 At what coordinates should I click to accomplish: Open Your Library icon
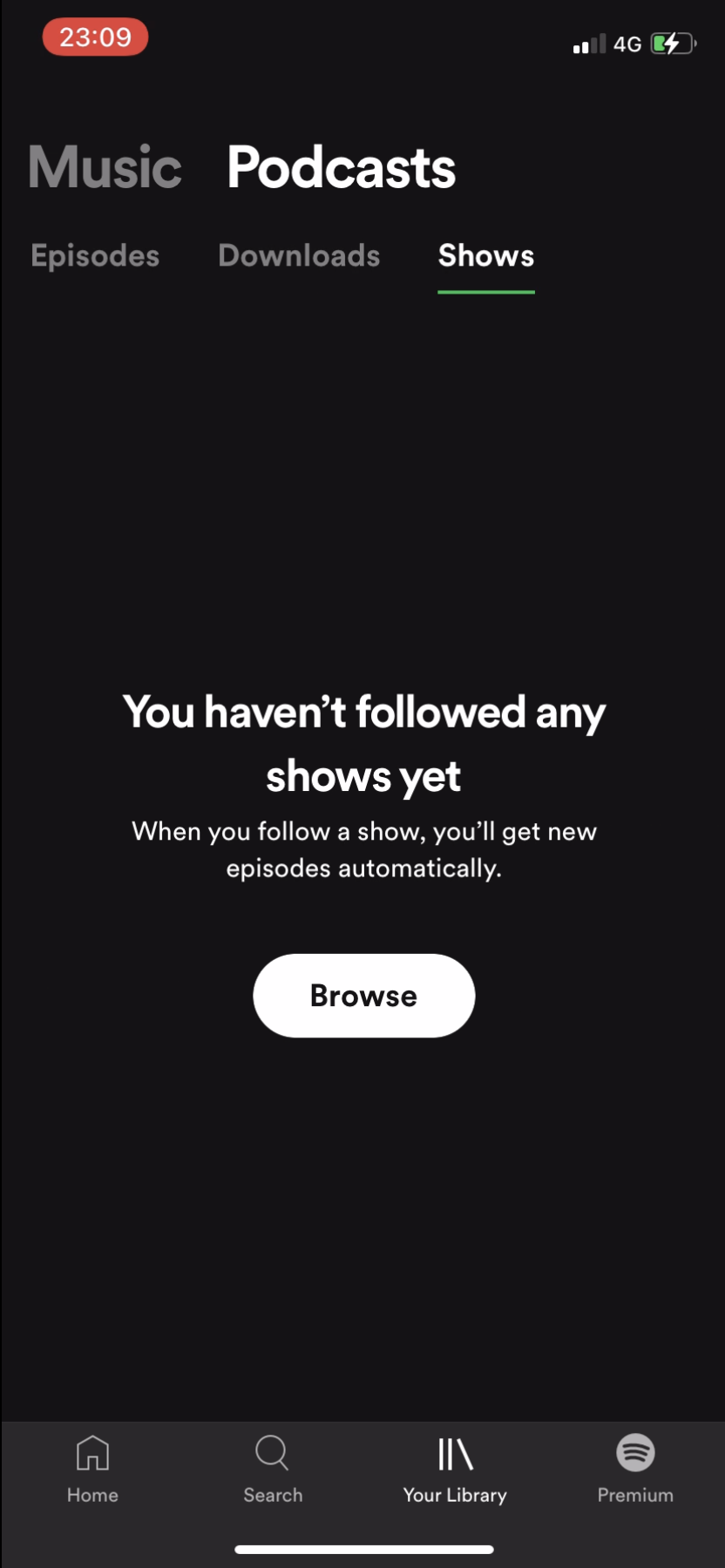point(454,1453)
